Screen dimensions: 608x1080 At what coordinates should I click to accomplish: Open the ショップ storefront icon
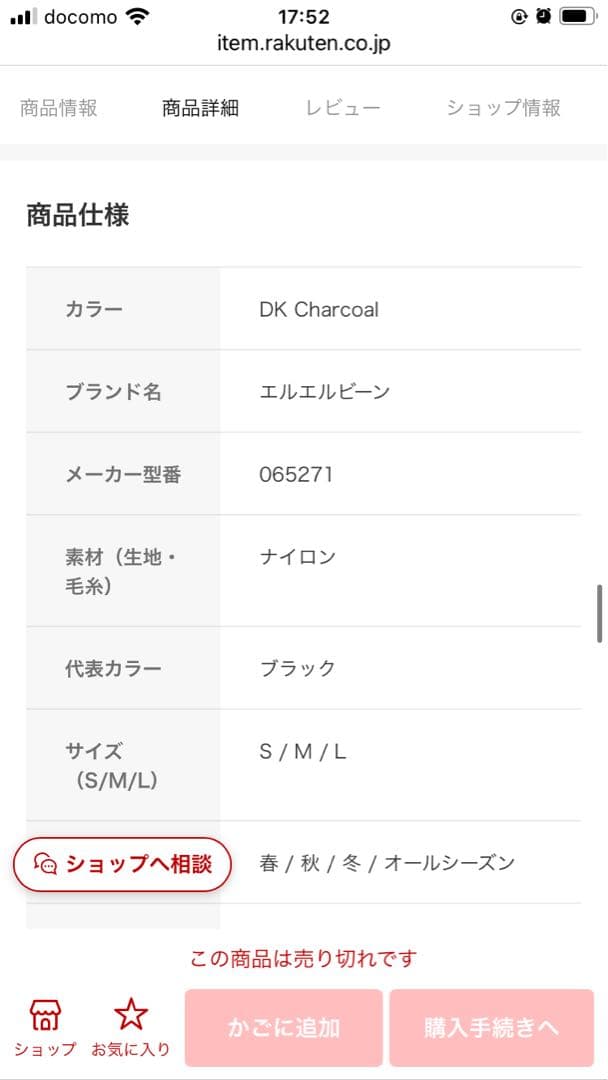[x=45, y=1028]
